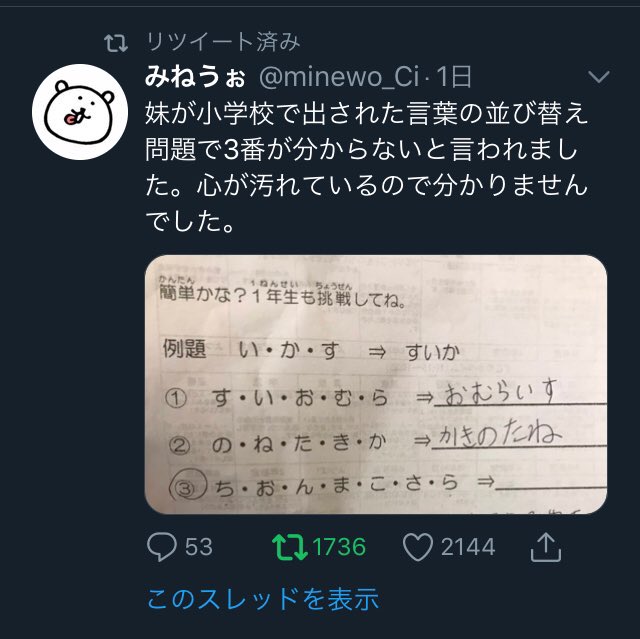
Task: Tap このスレッドを表示 to show thread
Action: point(262,599)
